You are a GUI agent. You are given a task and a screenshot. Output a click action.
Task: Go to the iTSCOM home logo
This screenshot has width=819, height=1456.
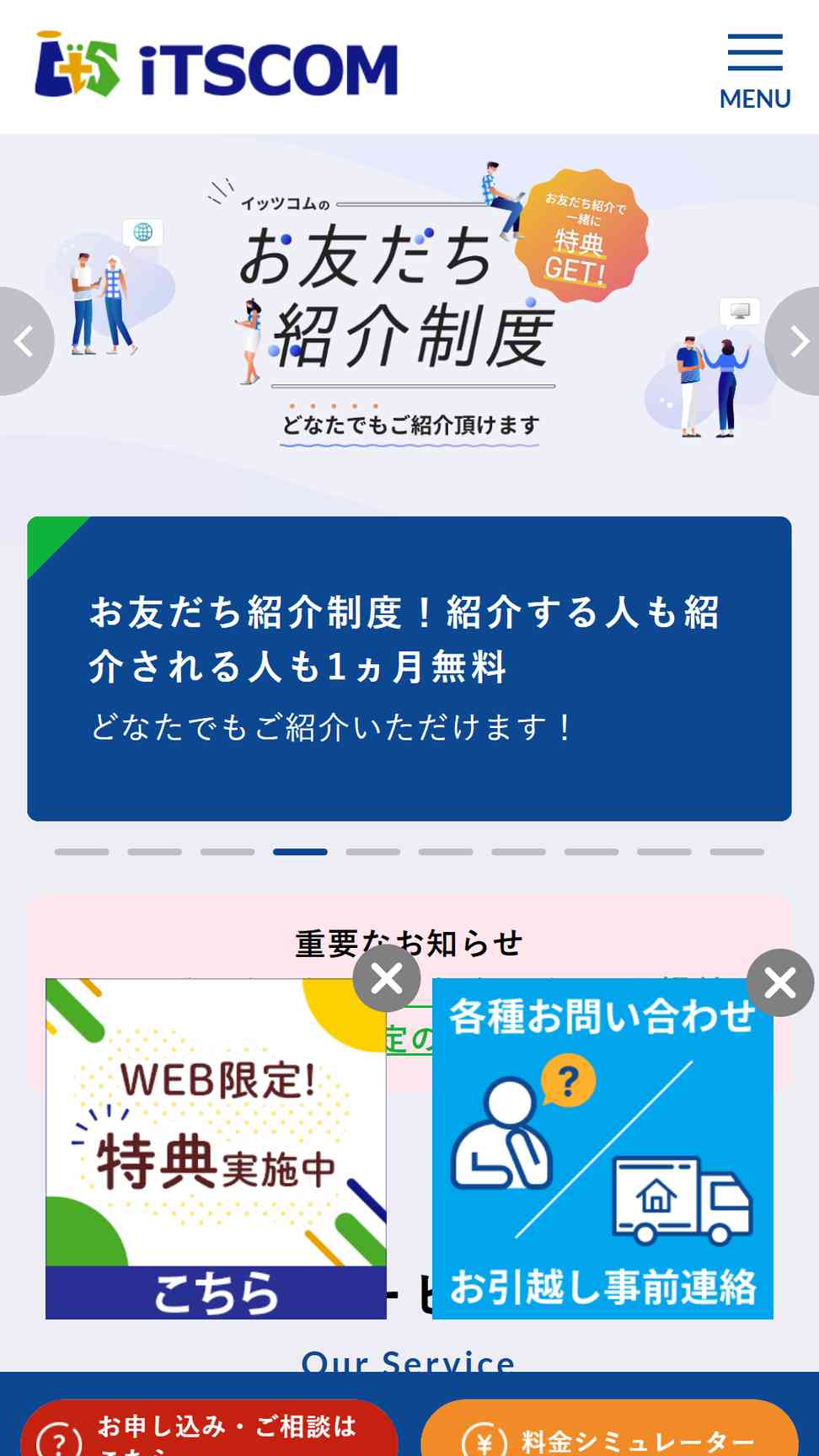tap(217, 65)
